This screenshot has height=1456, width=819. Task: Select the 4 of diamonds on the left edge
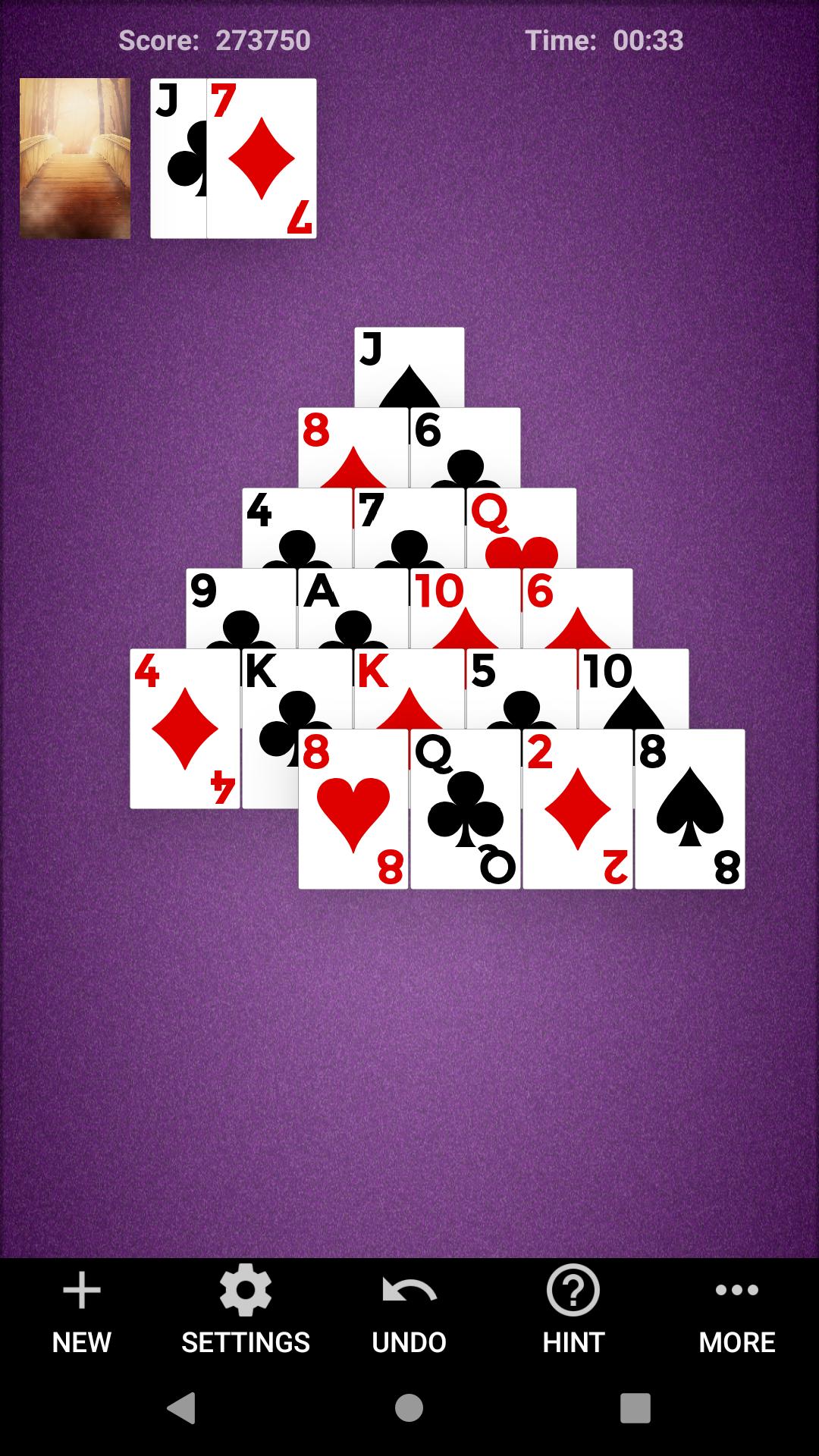(186, 728)
